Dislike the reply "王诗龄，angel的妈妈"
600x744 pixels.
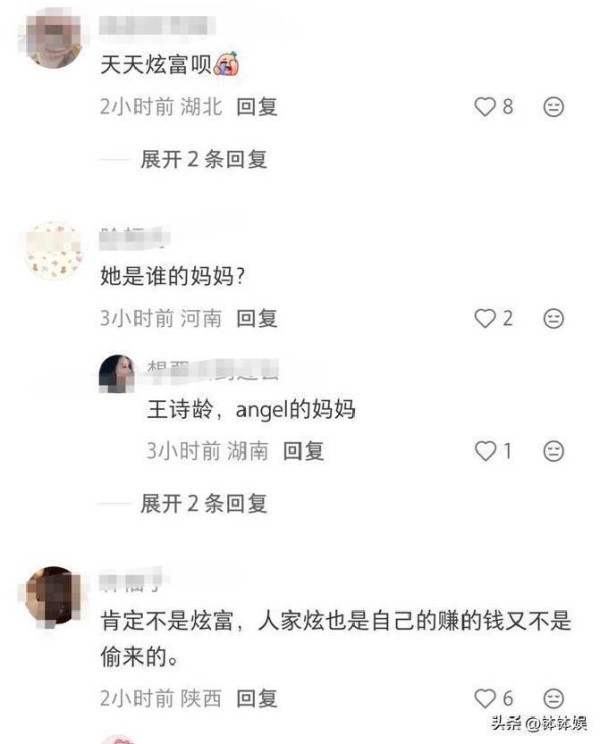(553, 452)
